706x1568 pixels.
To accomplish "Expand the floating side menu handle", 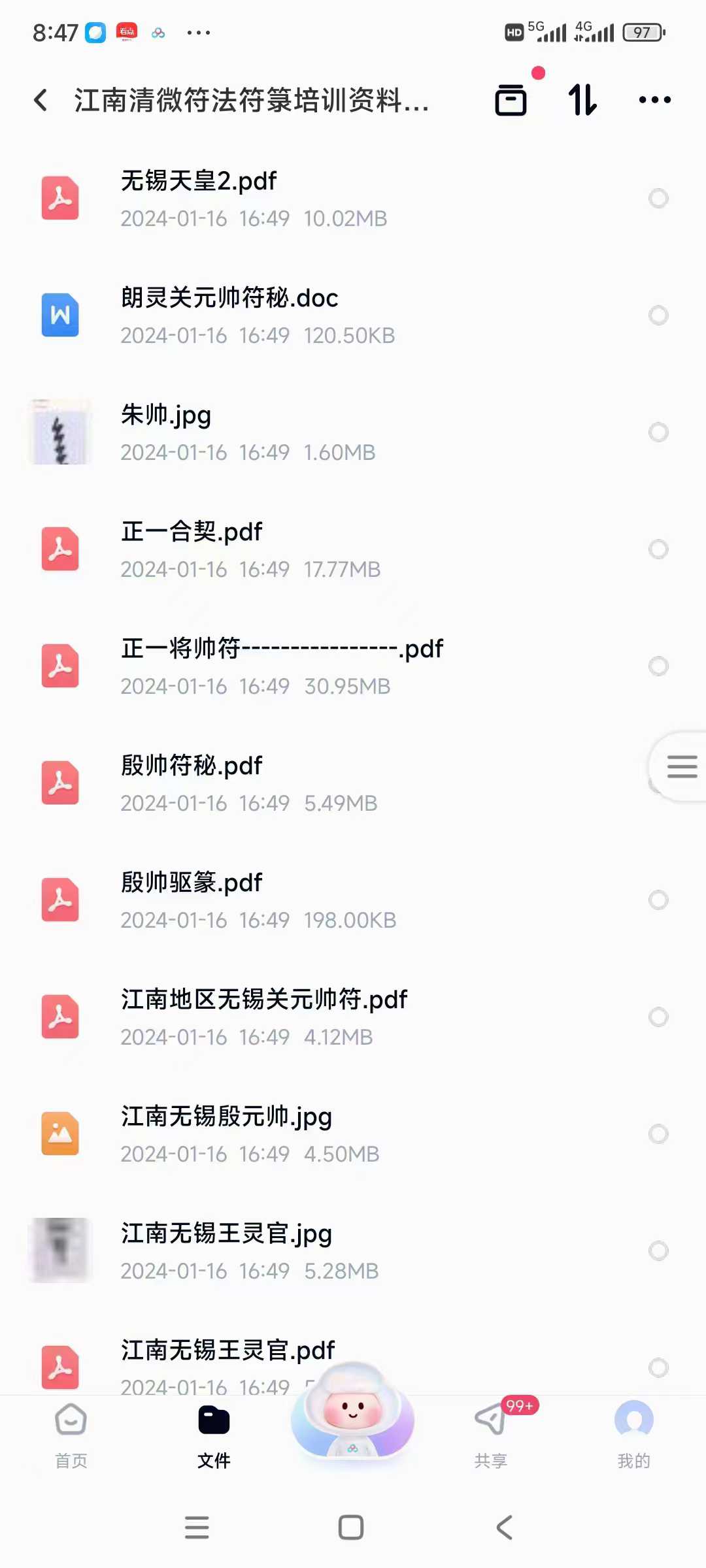I will point(681,766).
